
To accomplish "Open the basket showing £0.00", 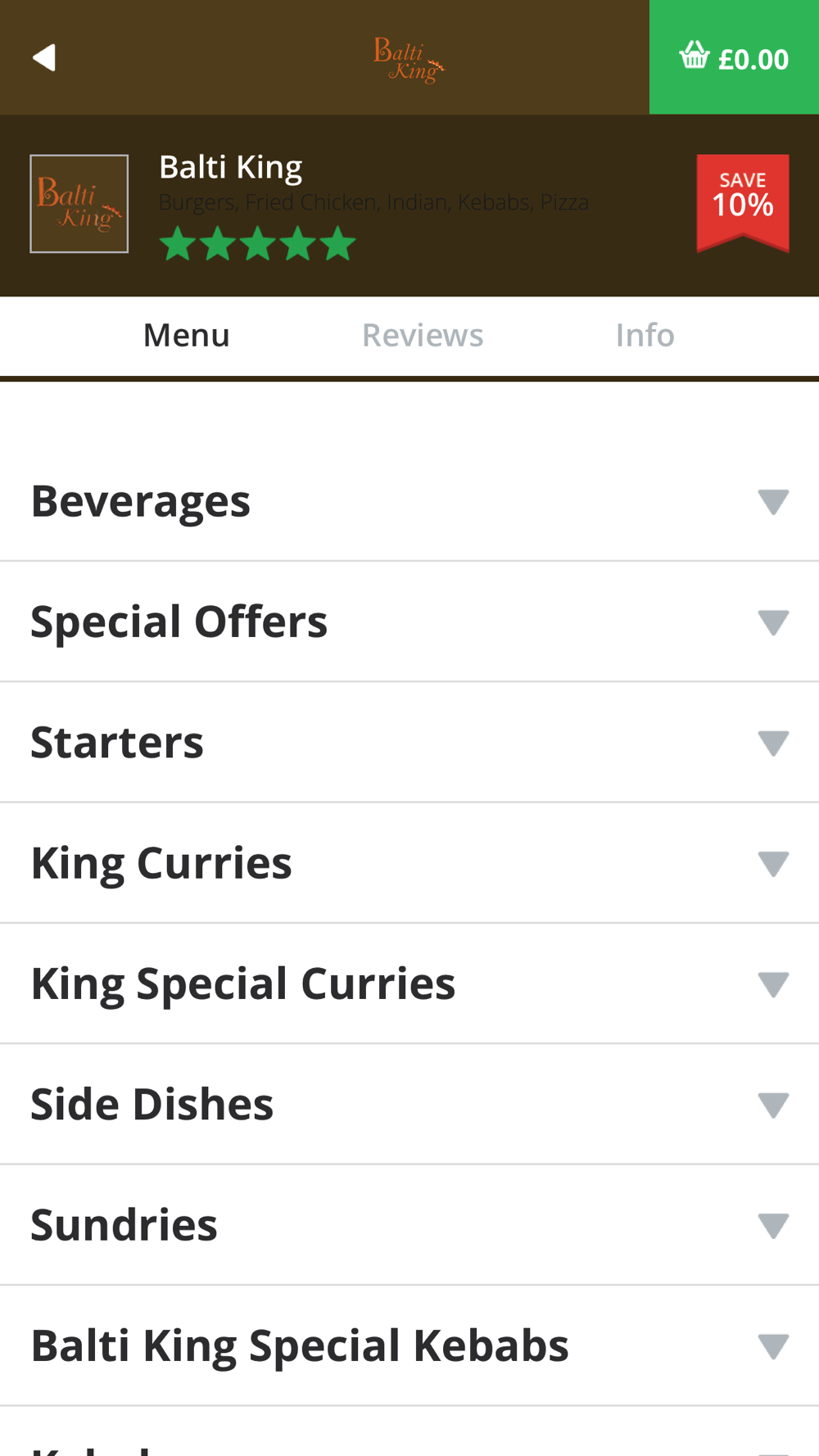I will (x=734, y=57).
